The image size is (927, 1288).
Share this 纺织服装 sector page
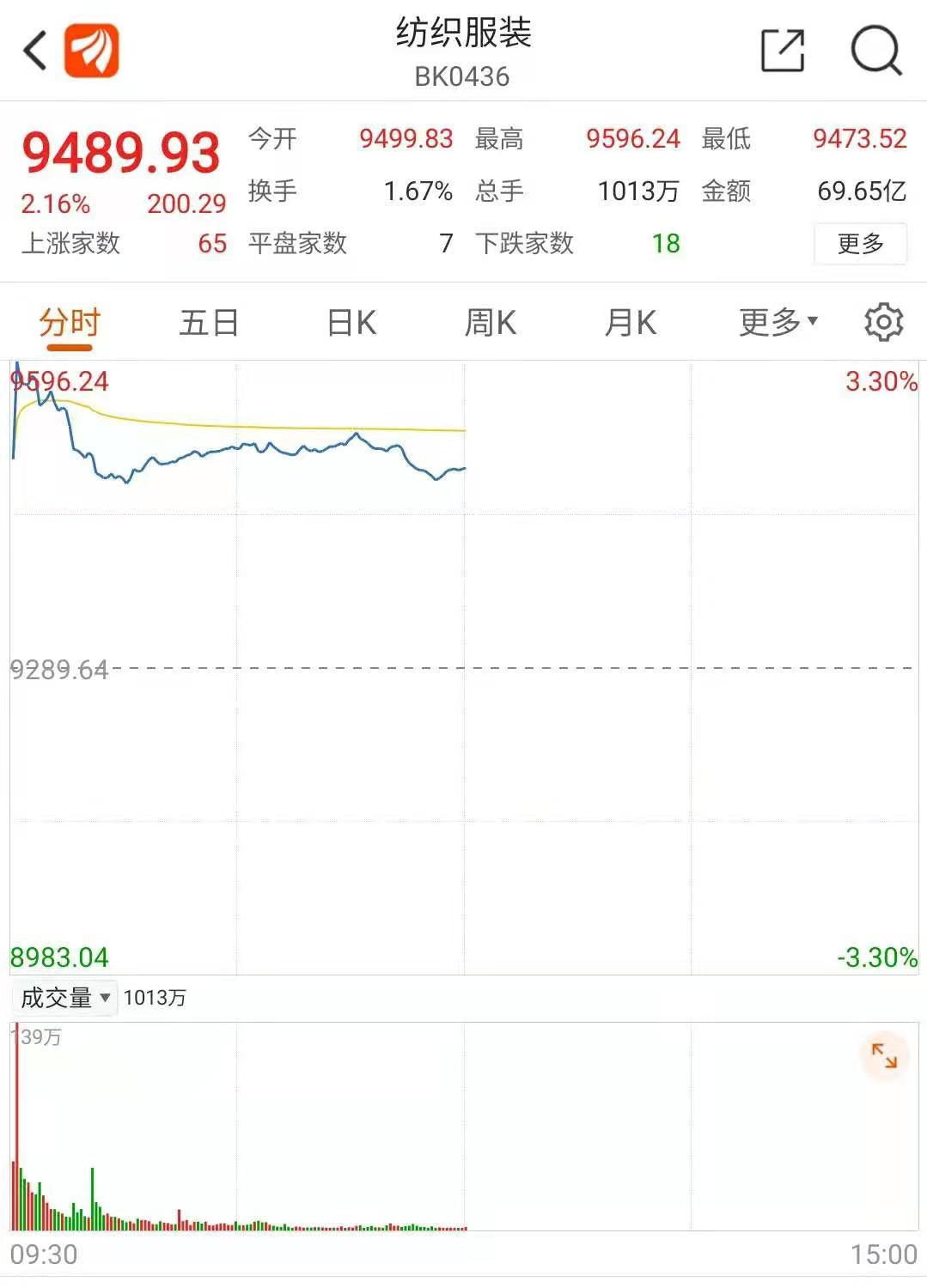coord(783,51)
